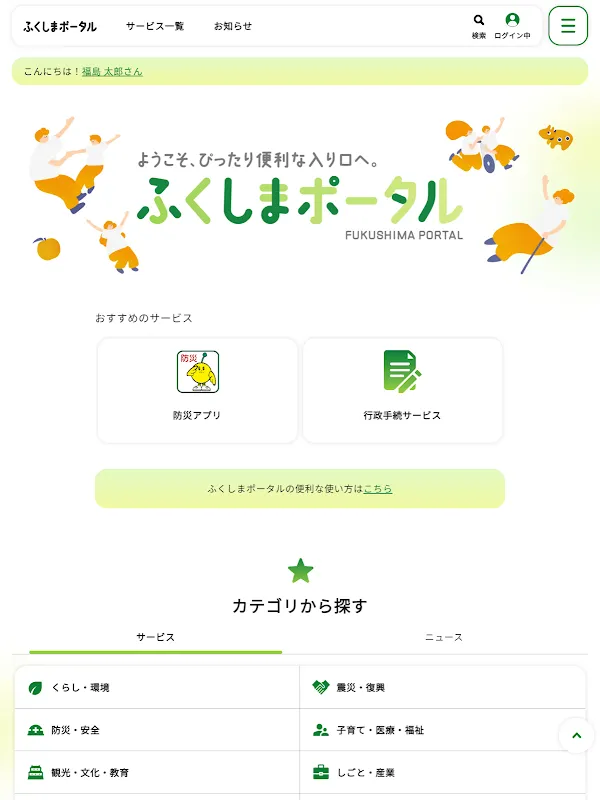Tap the ふくしまポータル header logo
The width and height of the screenshot is (600, 800).
pos(60,26)
